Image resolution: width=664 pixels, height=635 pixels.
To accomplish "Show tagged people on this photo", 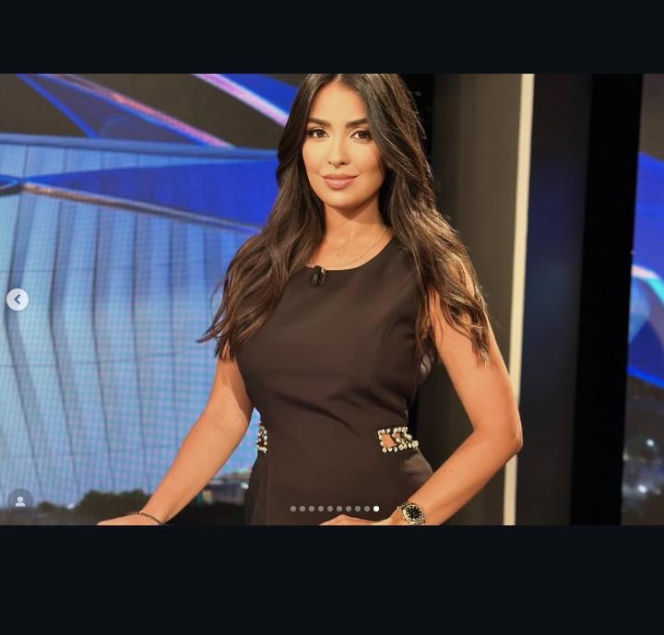I will [20, 501].
